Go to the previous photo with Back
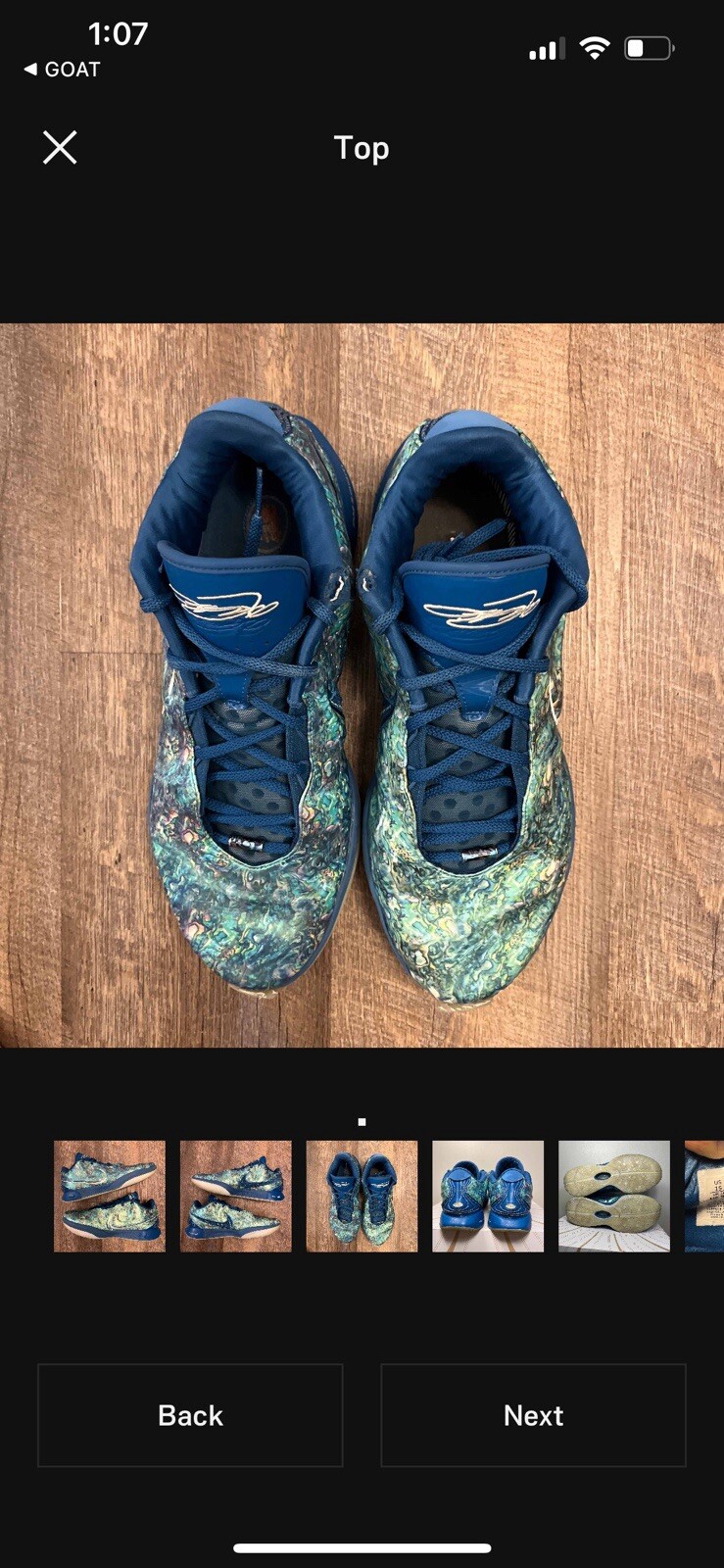 pos(190,1415)
